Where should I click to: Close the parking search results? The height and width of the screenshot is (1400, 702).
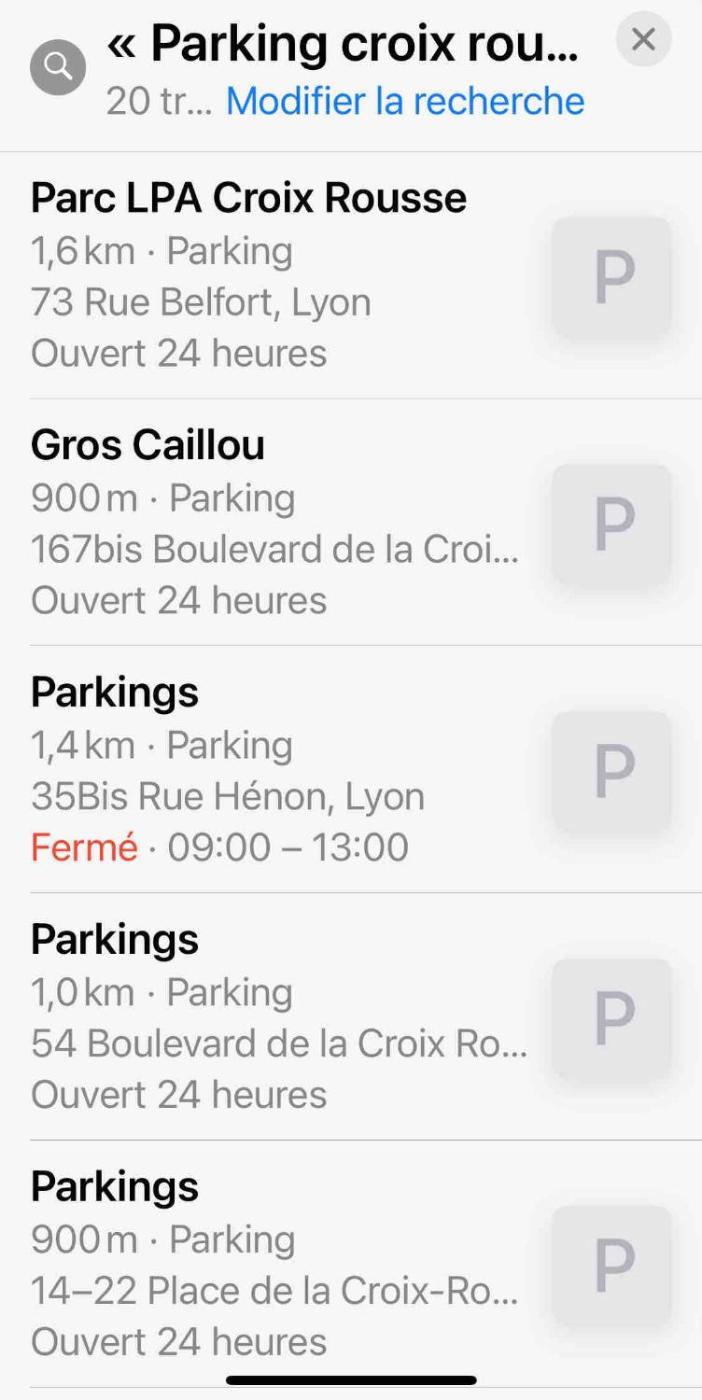644,40
